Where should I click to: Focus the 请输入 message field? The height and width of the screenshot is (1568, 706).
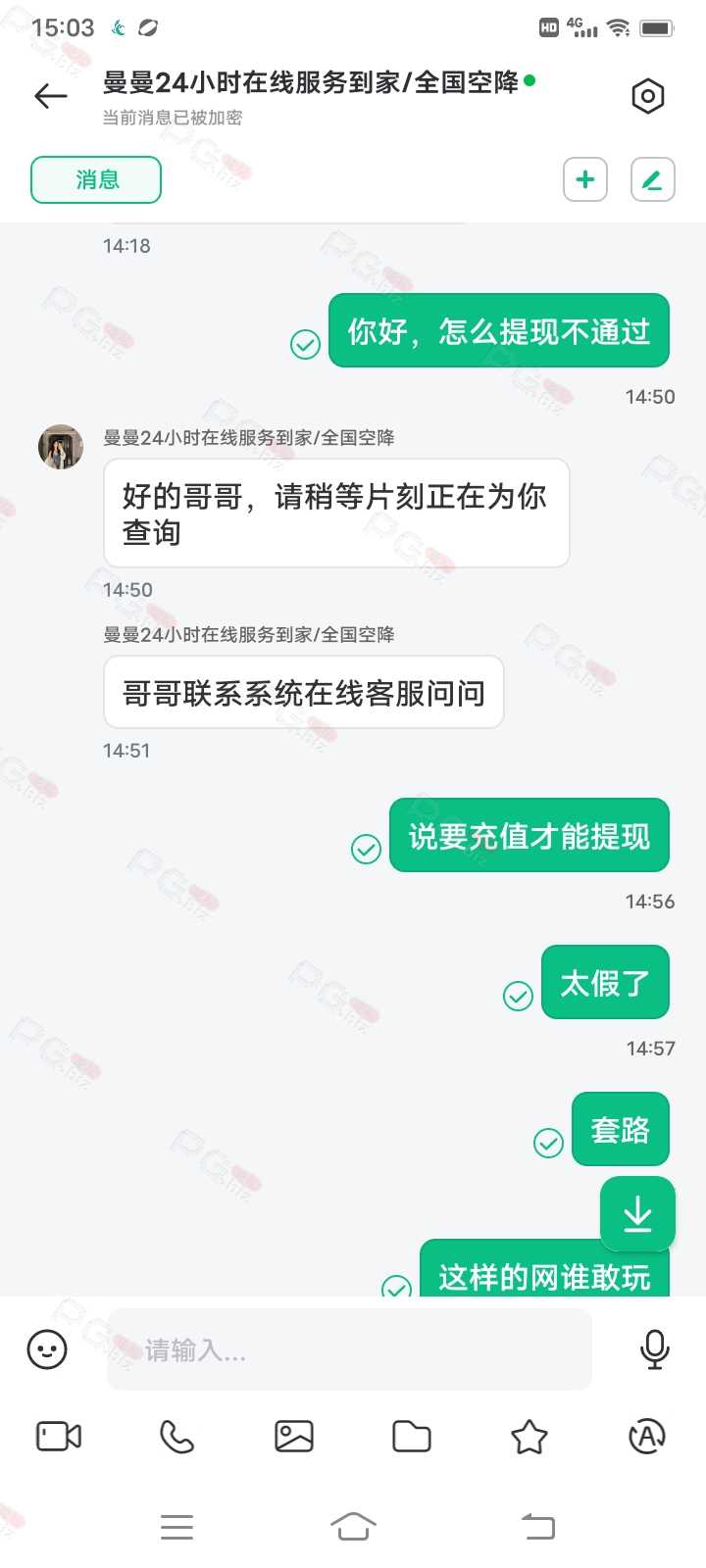point(349,1349)
